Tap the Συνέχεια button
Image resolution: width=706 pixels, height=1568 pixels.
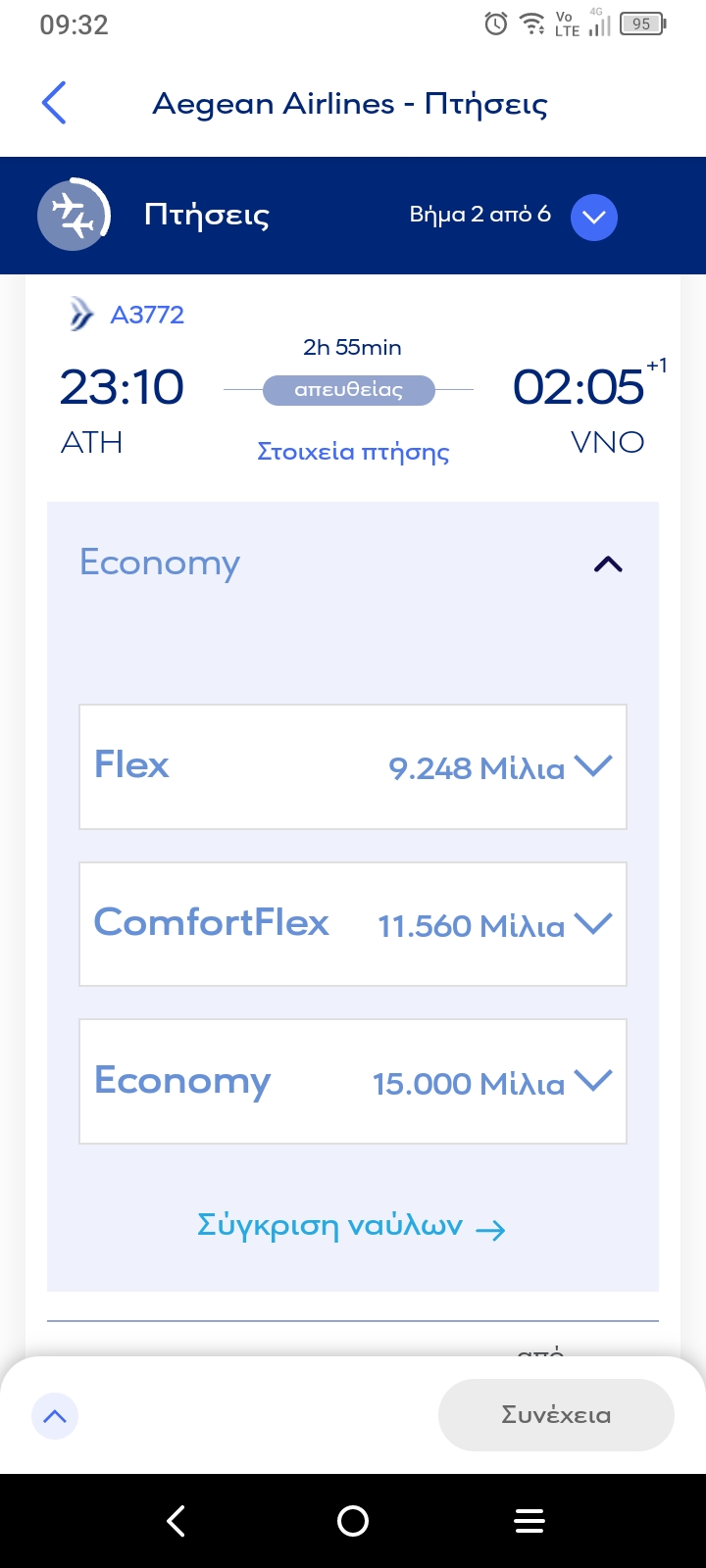pyautogui.click(x=556, y=1415)
